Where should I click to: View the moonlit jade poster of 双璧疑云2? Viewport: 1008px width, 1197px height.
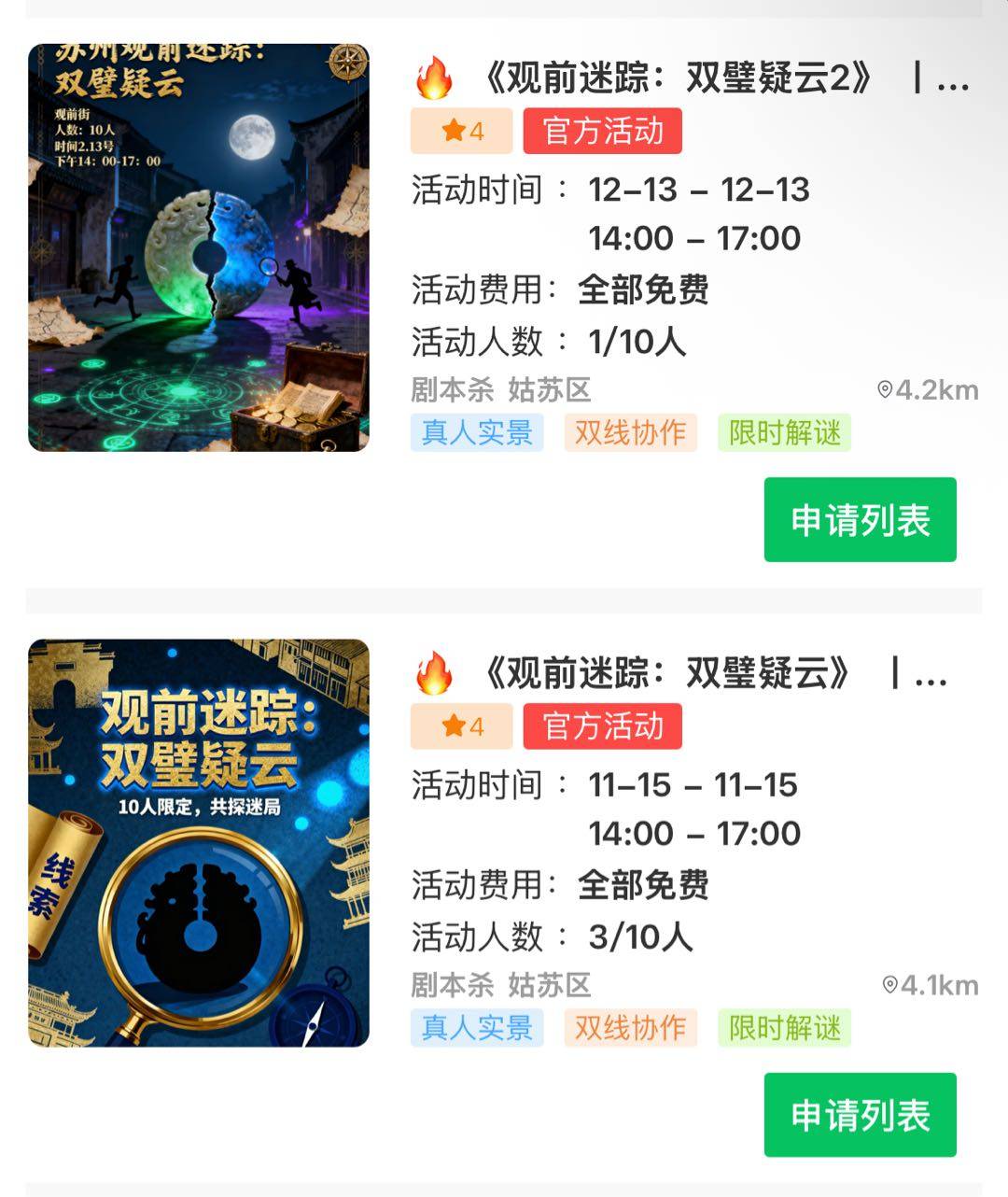coord(199,247)
